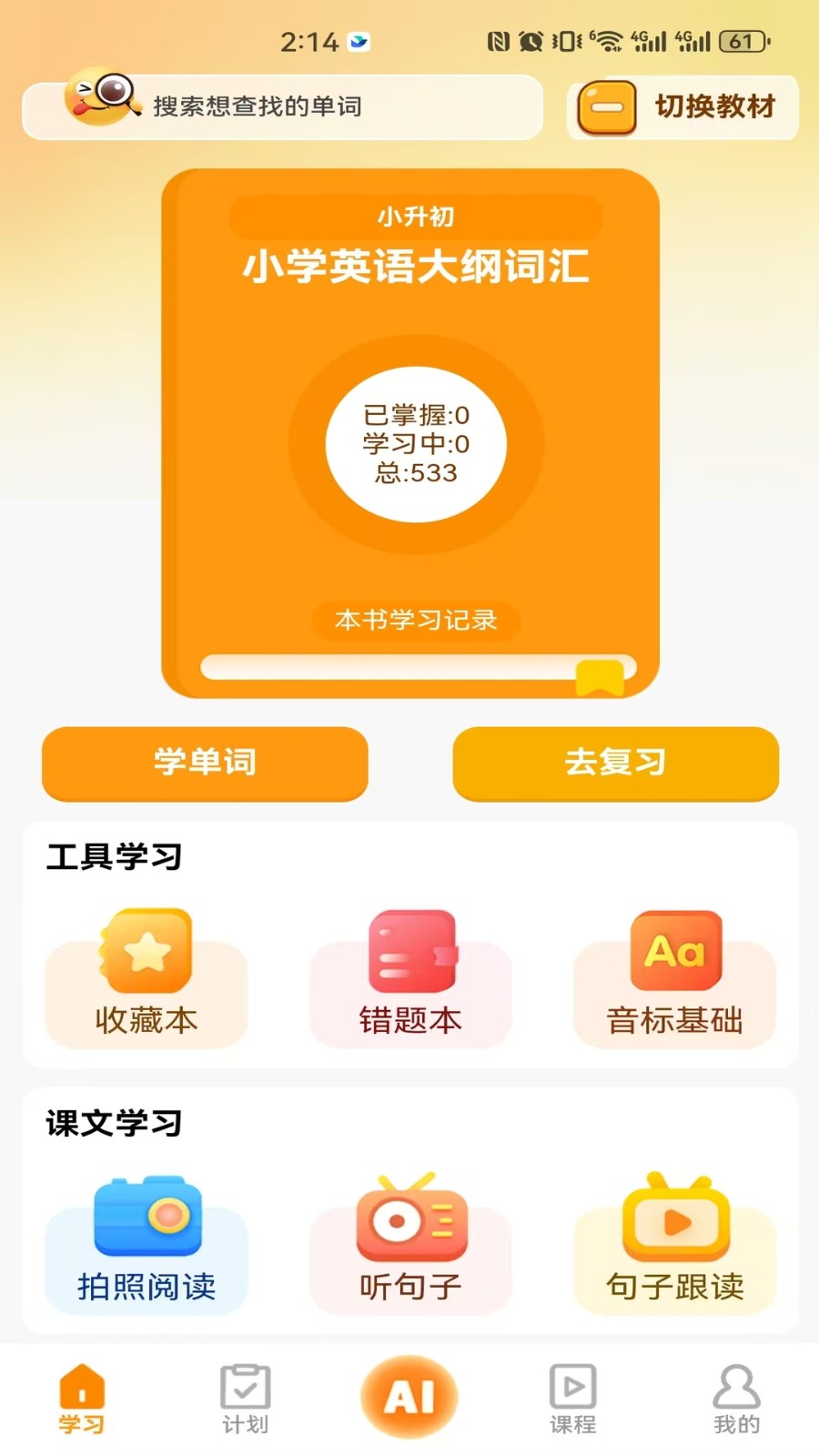The width and height of the screenshot is (819, 1456).
Task: Tap the 小升初 label on the book
Action: pos(415,217)
